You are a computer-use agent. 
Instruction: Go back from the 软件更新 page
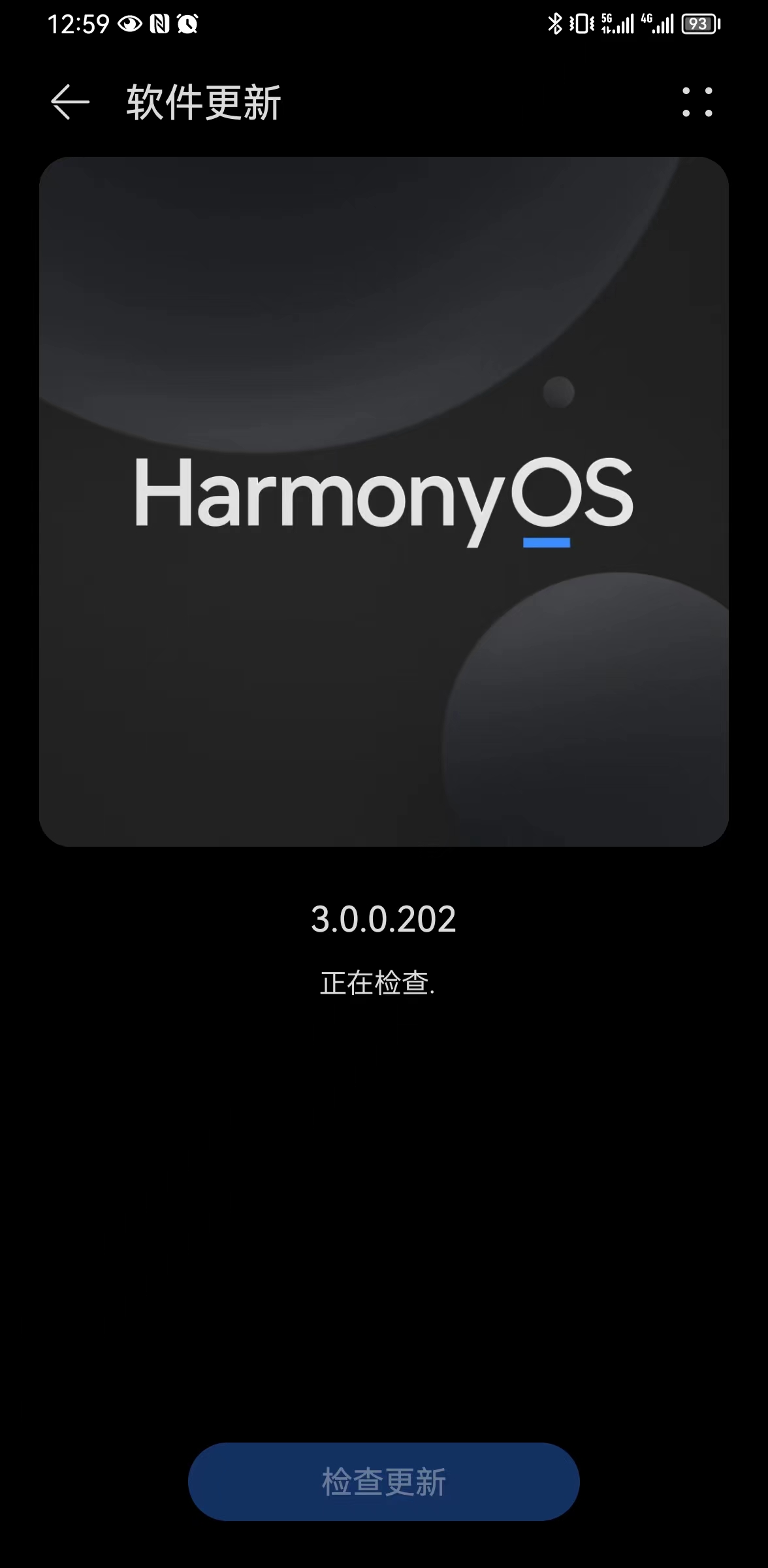point(70,102)
